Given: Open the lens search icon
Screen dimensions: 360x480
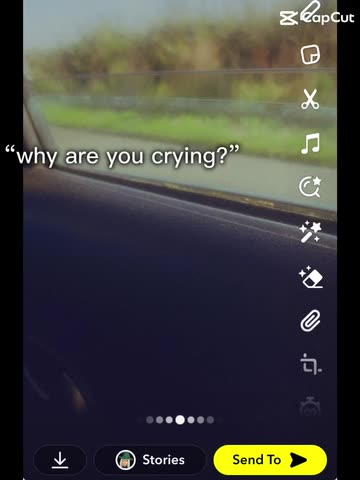Looking at the screenshot, I should 310,187.
